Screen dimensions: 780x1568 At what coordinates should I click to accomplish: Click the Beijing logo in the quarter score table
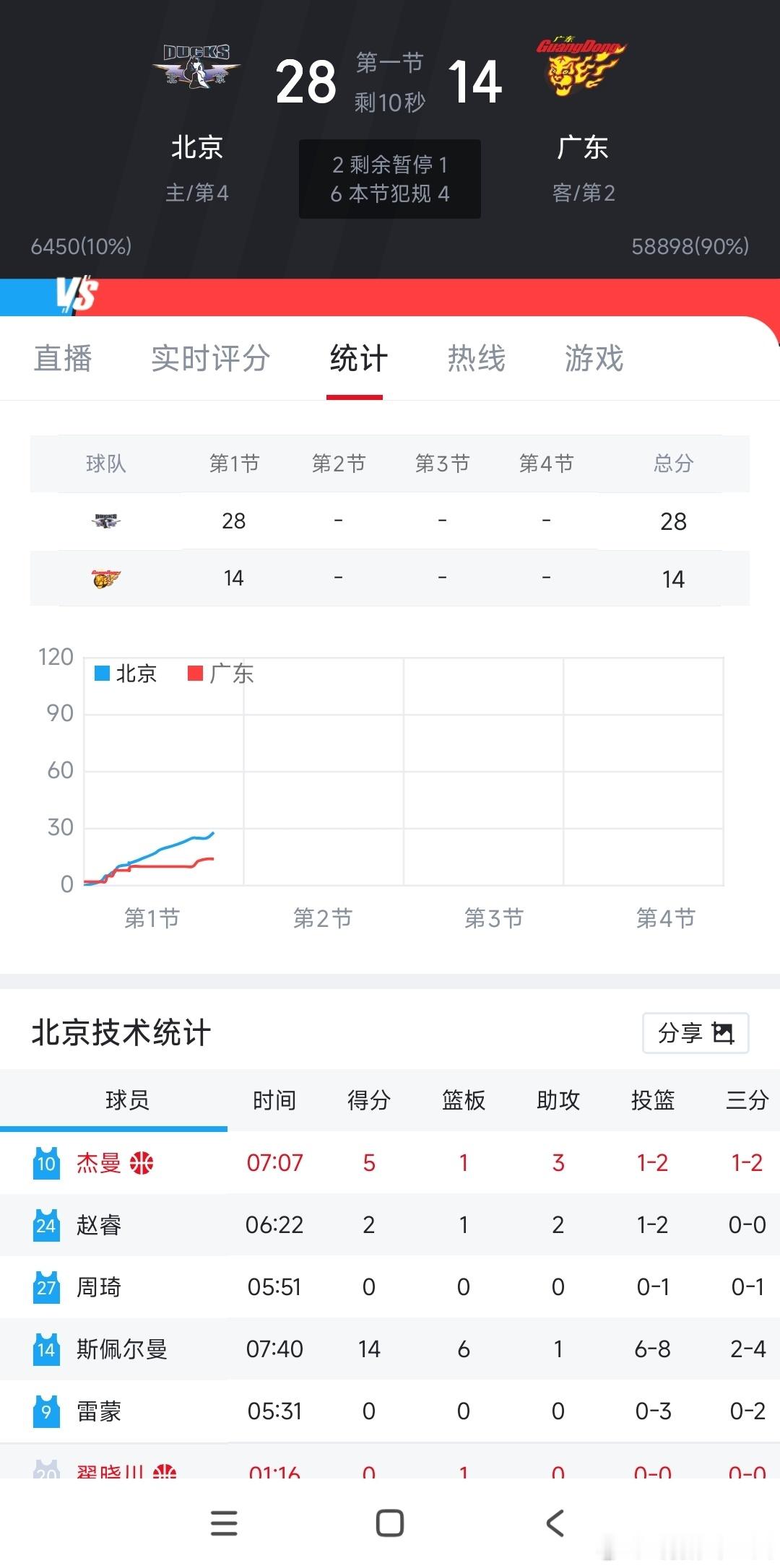[105, 521]
